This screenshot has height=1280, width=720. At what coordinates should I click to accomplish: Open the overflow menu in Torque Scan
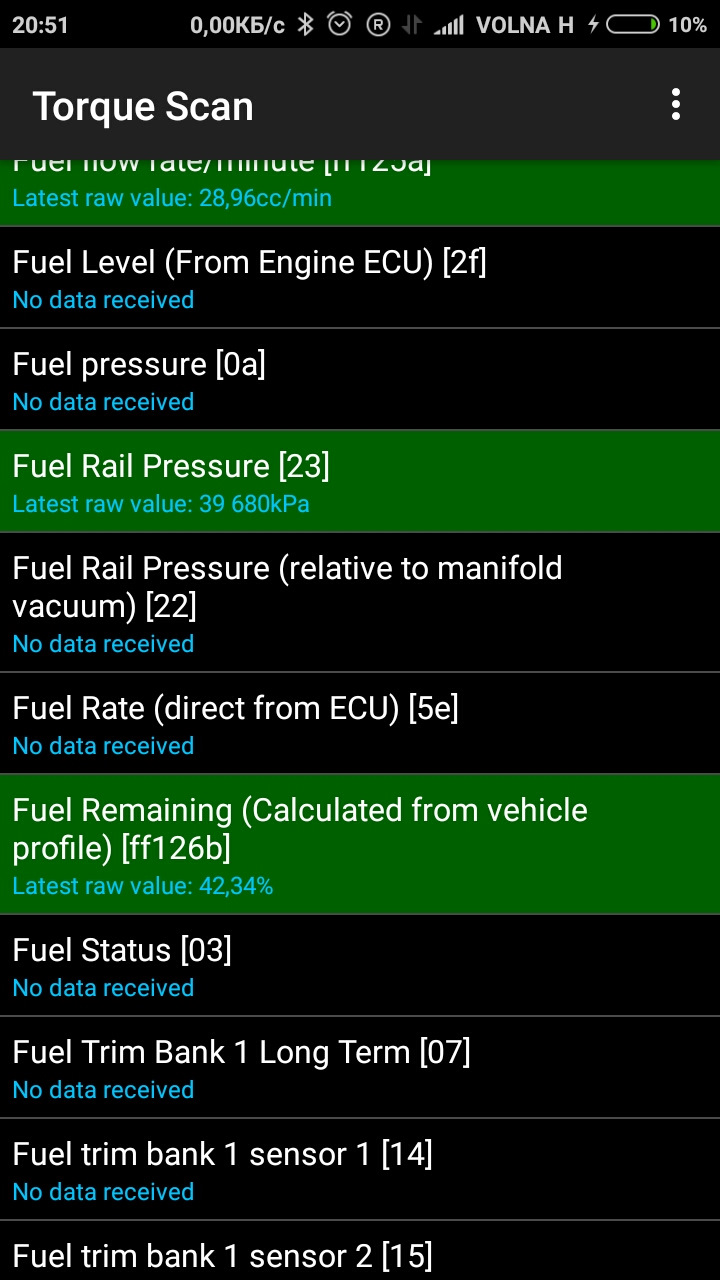pos(676,105)
